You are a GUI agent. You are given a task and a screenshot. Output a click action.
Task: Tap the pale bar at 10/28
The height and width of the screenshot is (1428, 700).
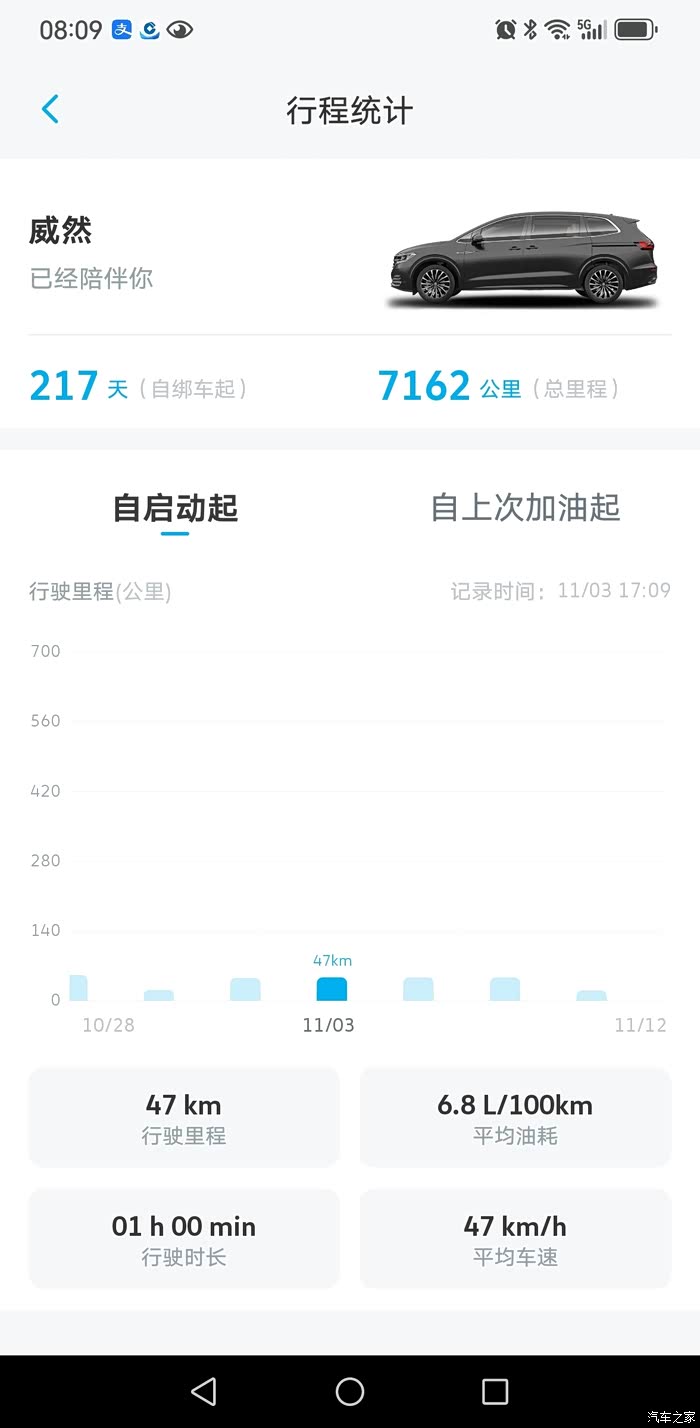point(78,988)
